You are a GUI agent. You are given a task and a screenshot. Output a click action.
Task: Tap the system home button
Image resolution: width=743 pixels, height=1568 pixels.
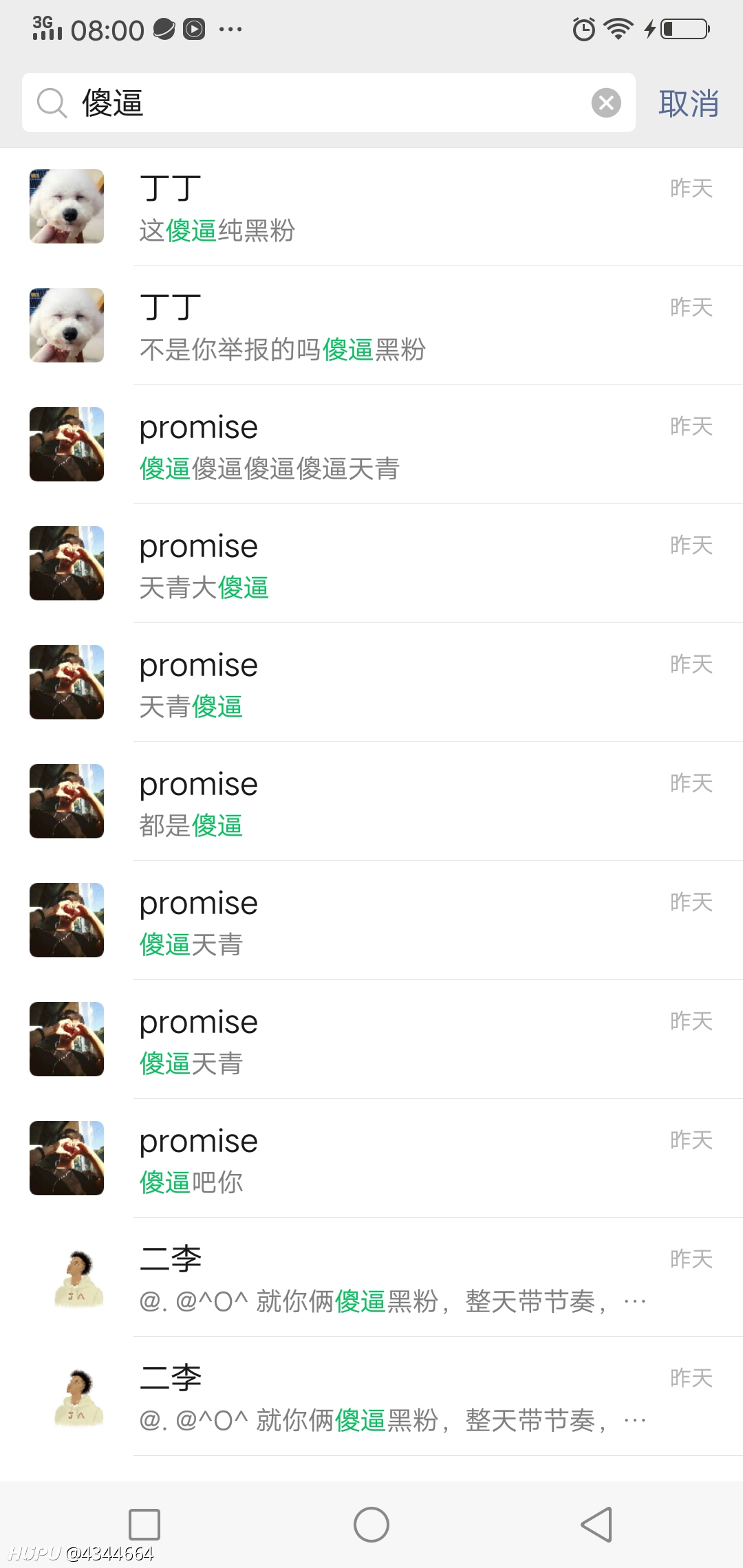(x=371, y=1525)
